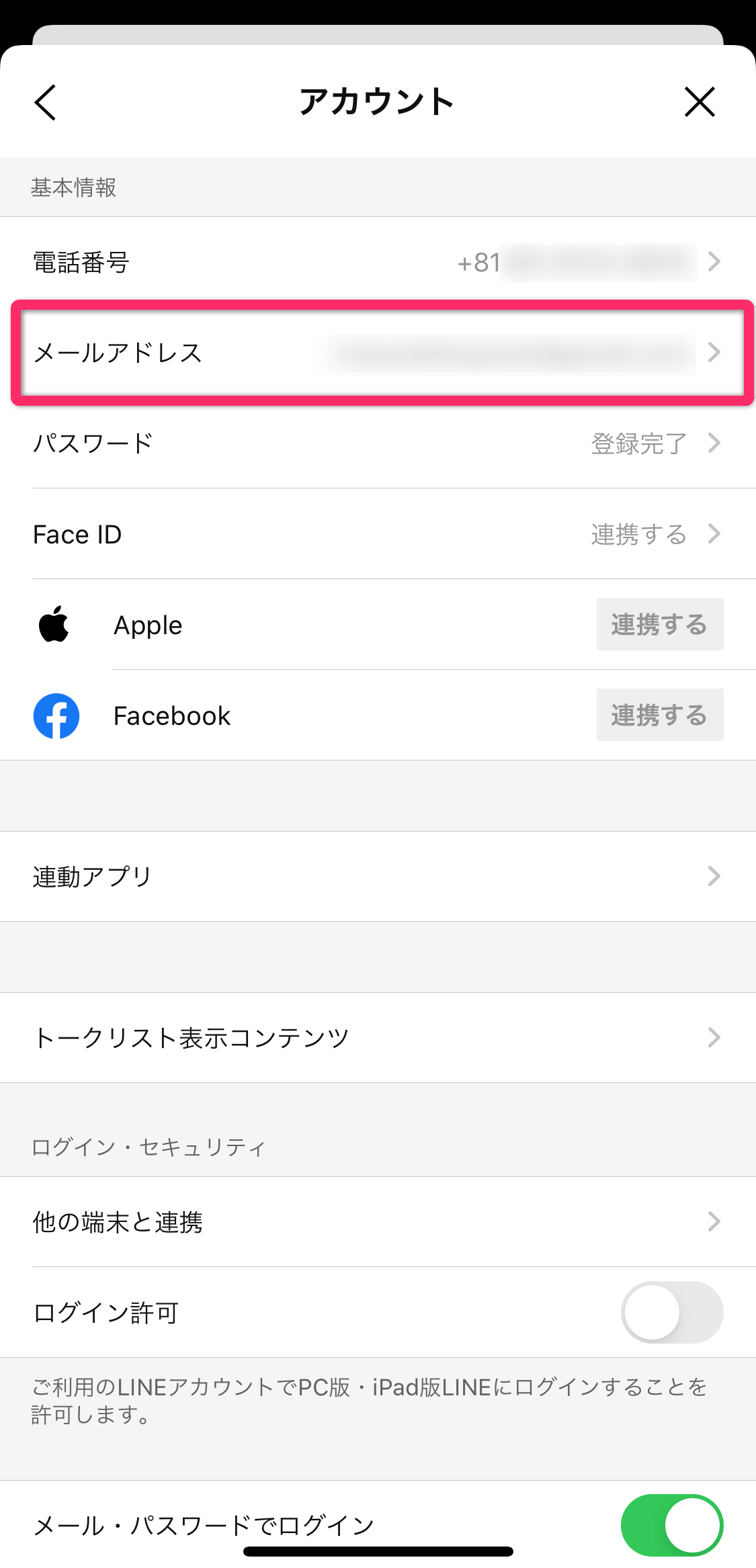This screenshot has width=756, height=1568.
Task: Open the 連動アプリ row
Action: point(378,876)
